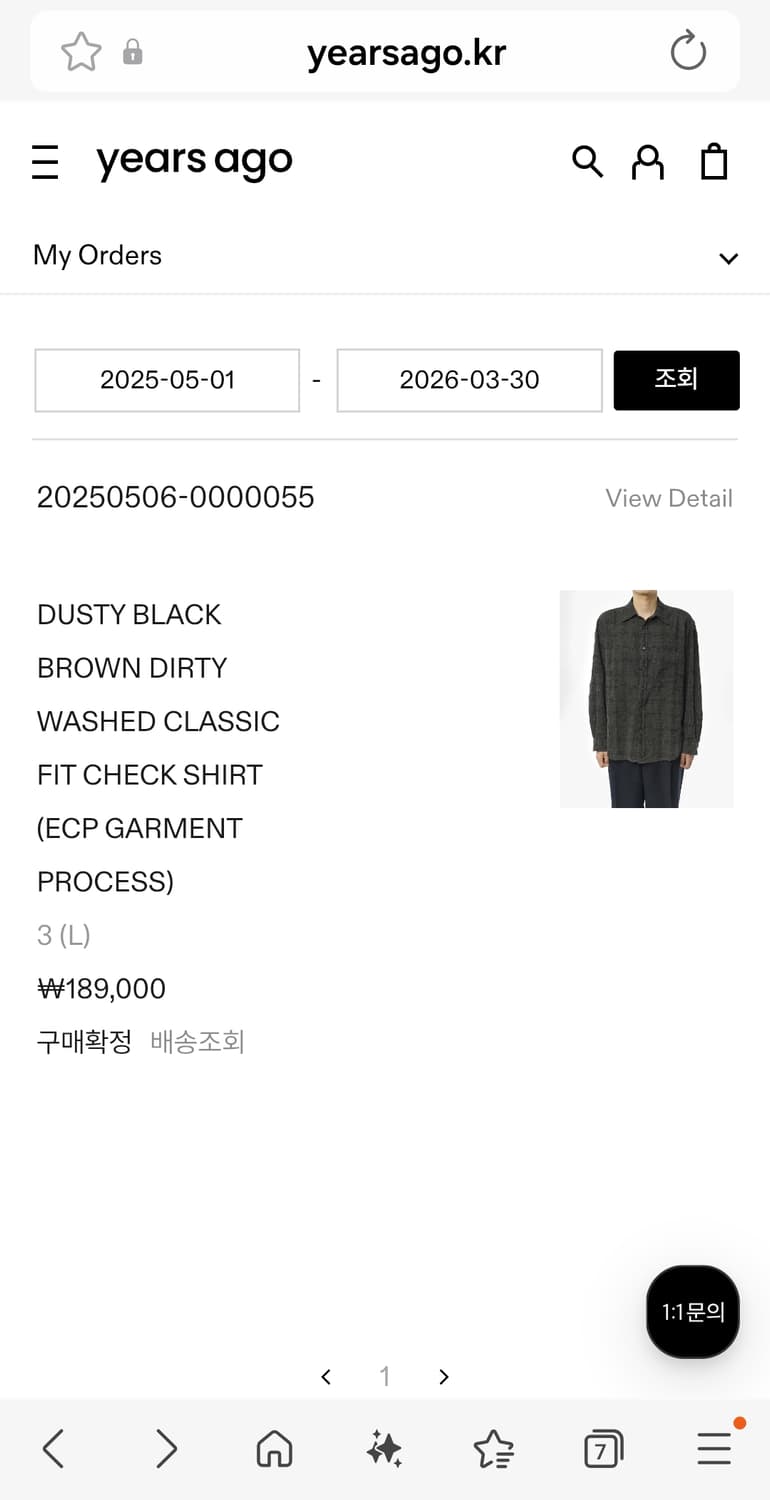Check shipping via the 배송조회 link
770x1500 pixels.
click(x=197, y=1041)
